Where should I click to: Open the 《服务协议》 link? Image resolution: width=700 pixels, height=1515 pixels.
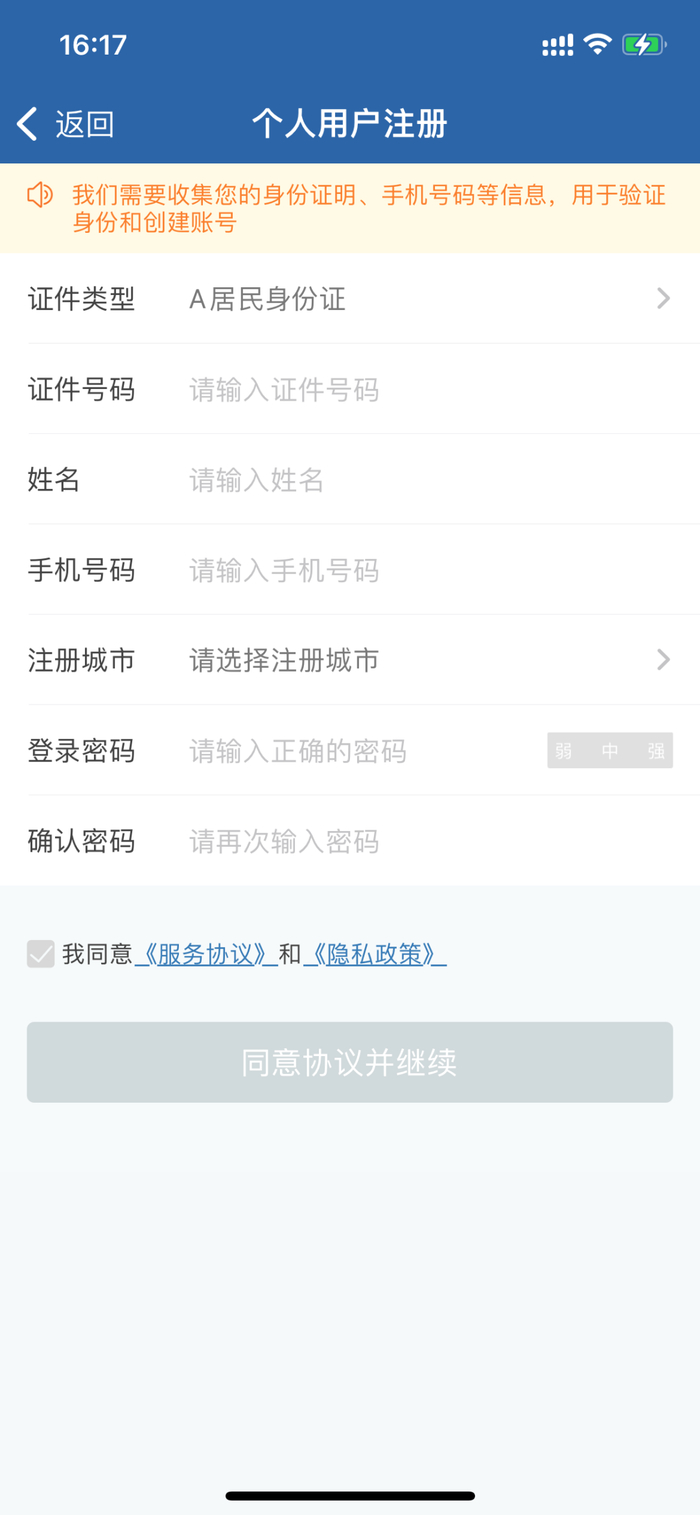click(206, 955)
